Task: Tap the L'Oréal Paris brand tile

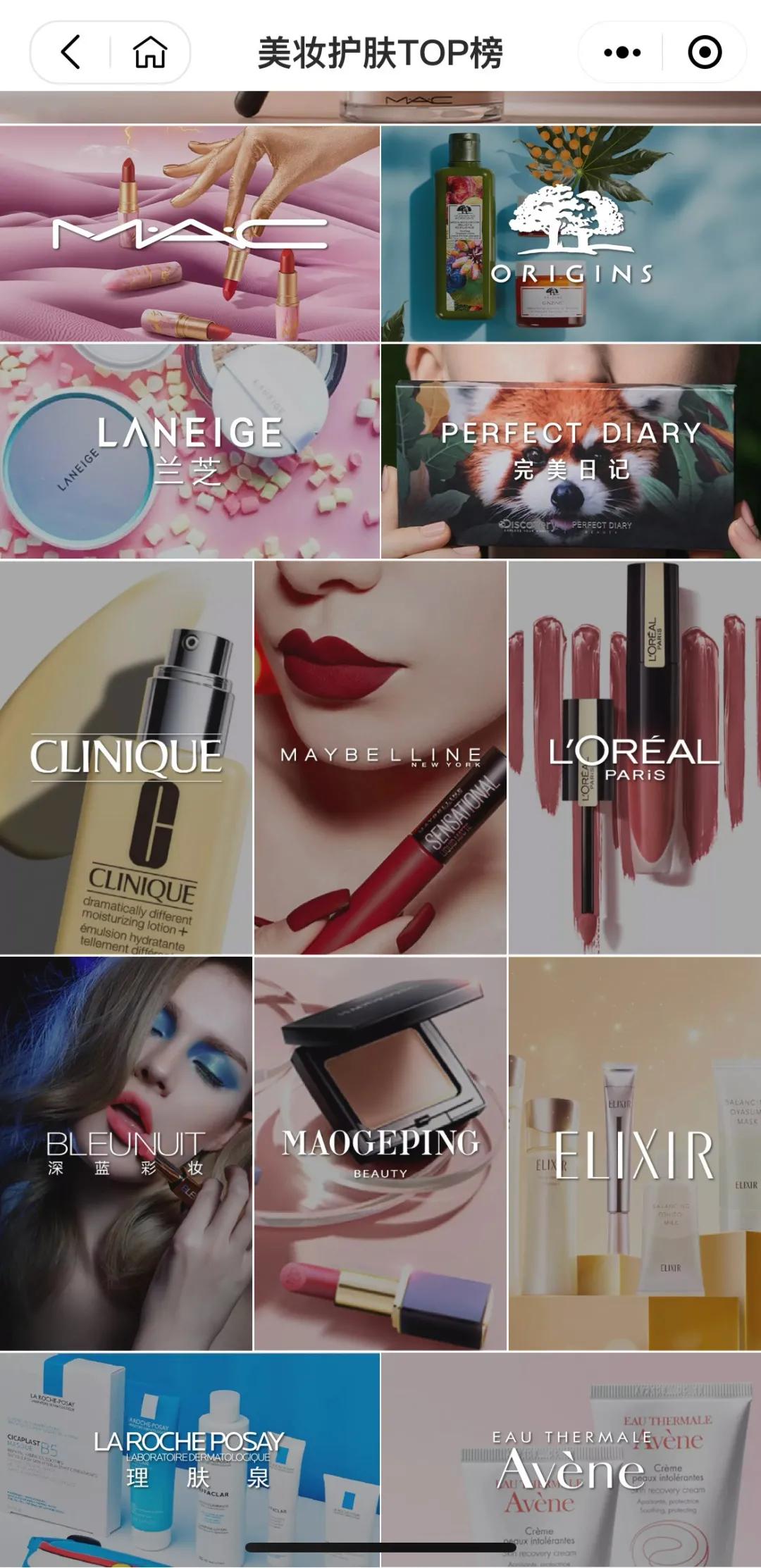Action: [634, 758]
